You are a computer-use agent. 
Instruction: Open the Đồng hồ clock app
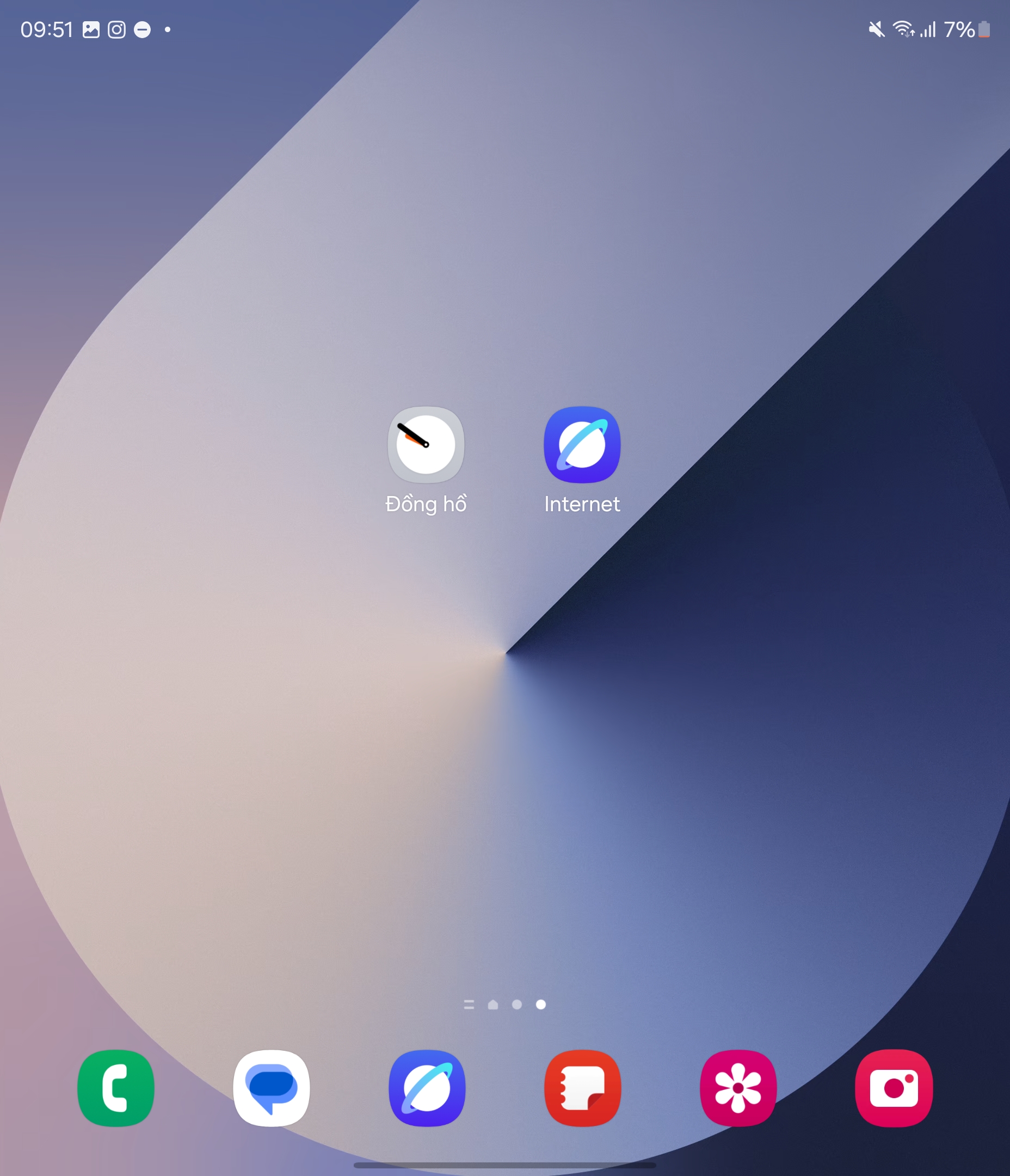[427, 444]
